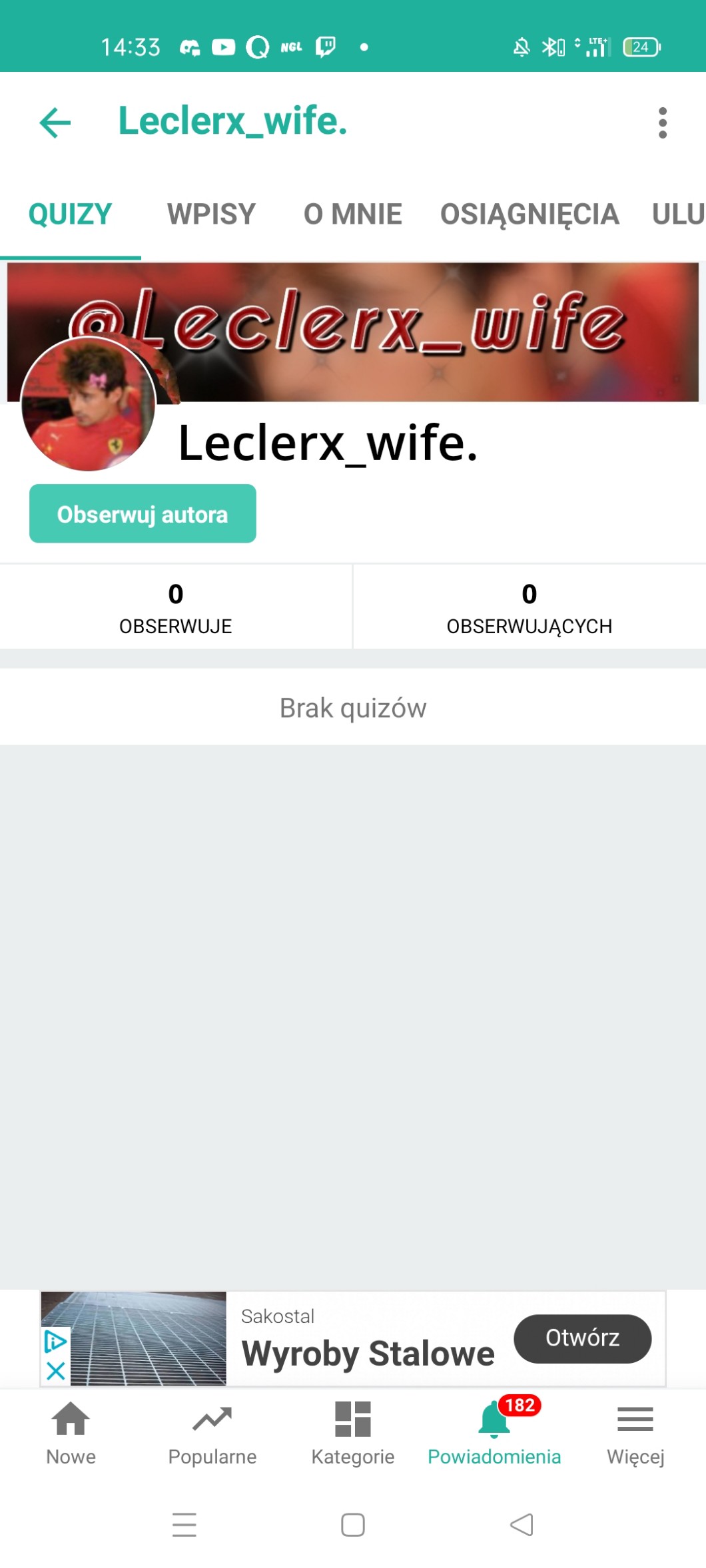Select the QUIZY tab
706x1568 pixels.
tap(70, 214)
